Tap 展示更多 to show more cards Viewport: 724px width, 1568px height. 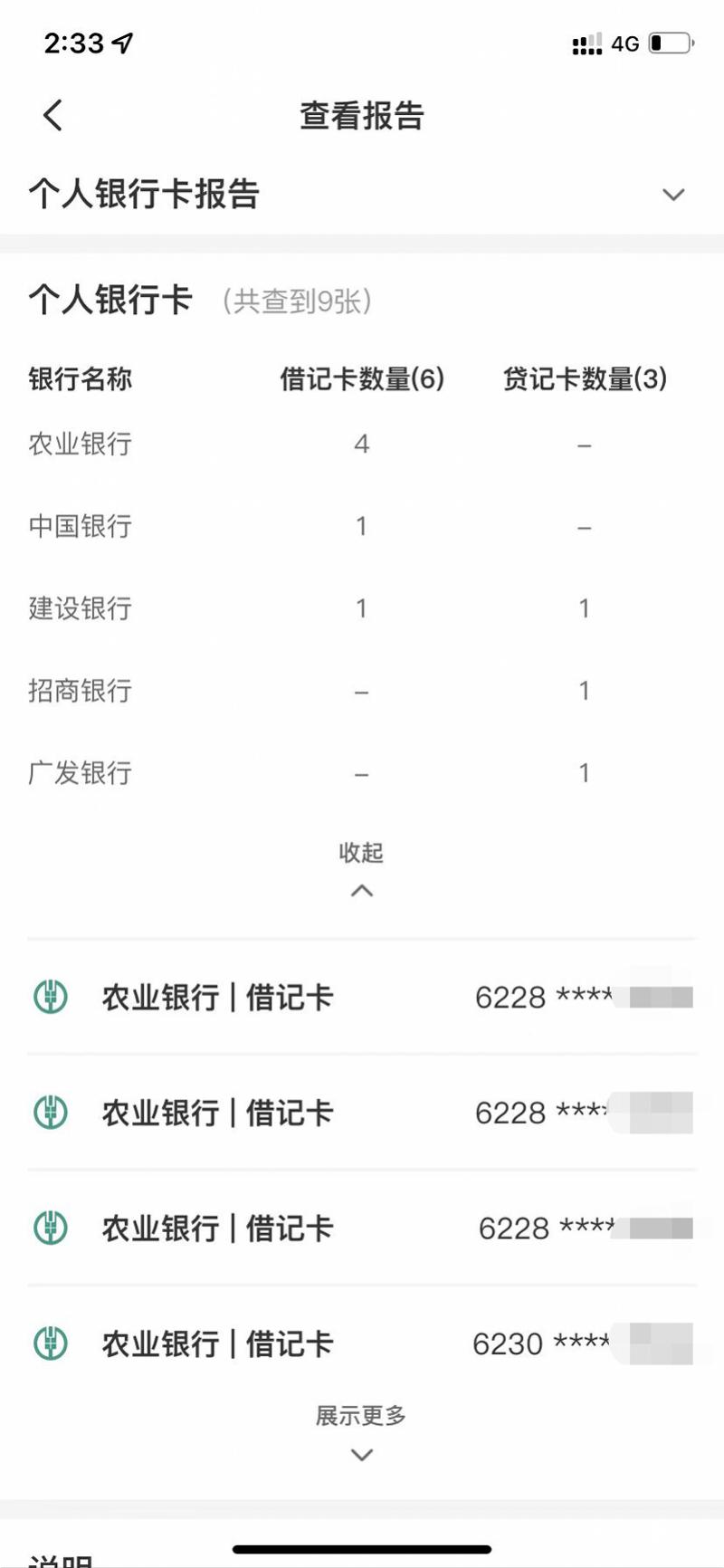(x=362, y=1417)
